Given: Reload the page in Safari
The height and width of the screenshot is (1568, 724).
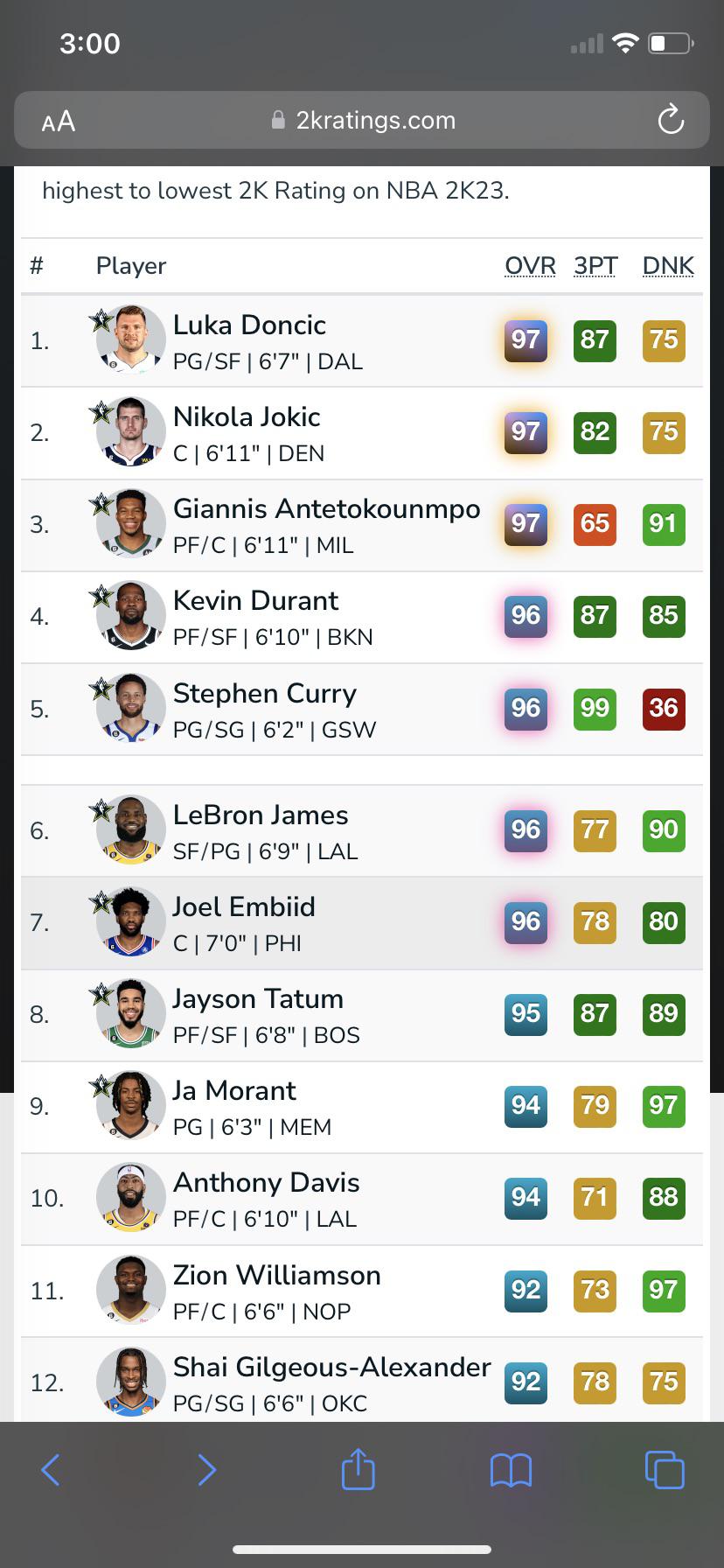Looking at the screenshot, I should 671,120.
